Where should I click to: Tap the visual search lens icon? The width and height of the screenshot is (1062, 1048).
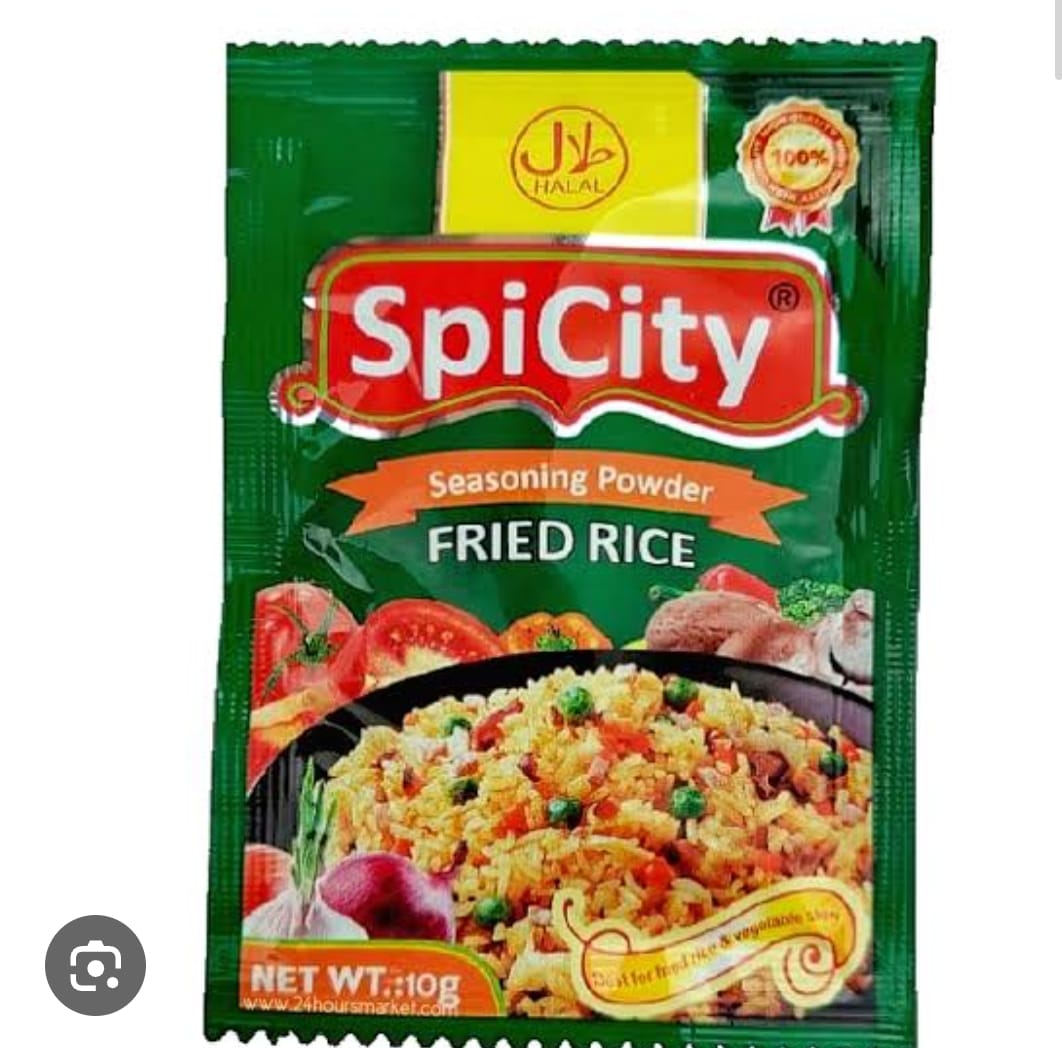(x=95, y=965)
